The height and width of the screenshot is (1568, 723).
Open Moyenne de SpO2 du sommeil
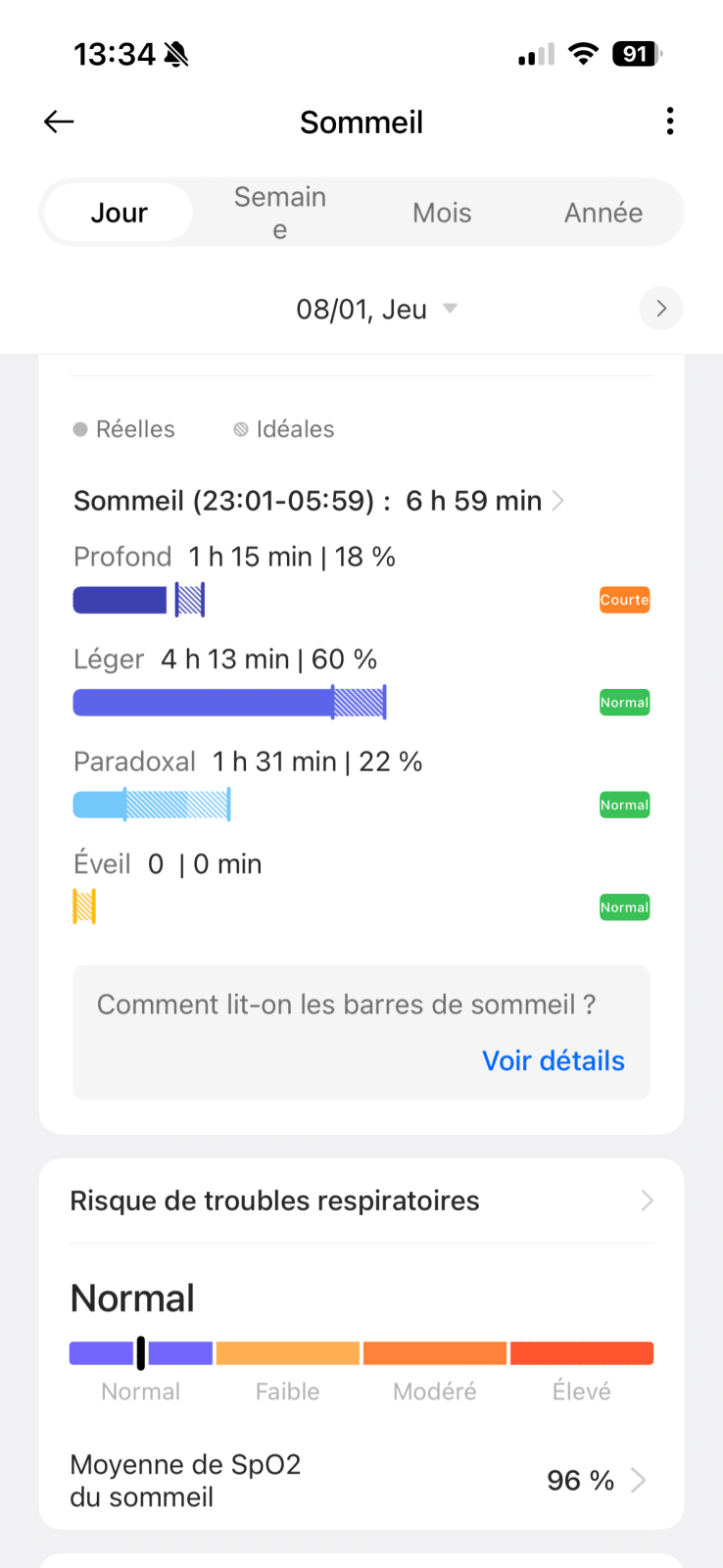(361, 1480)
